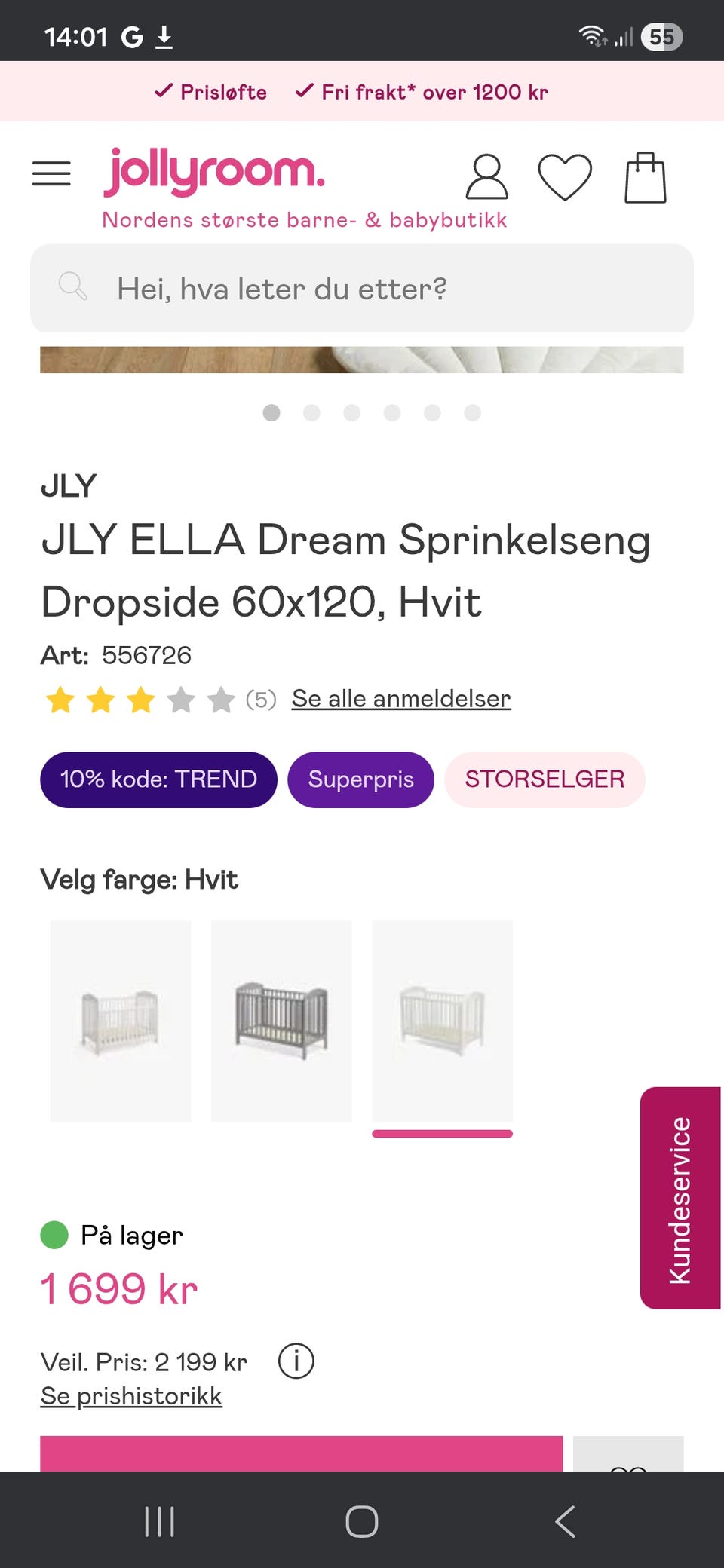Viewport: 724px width, 1568px height.
Task: Open the shopping bag
Action: point(645,178)
